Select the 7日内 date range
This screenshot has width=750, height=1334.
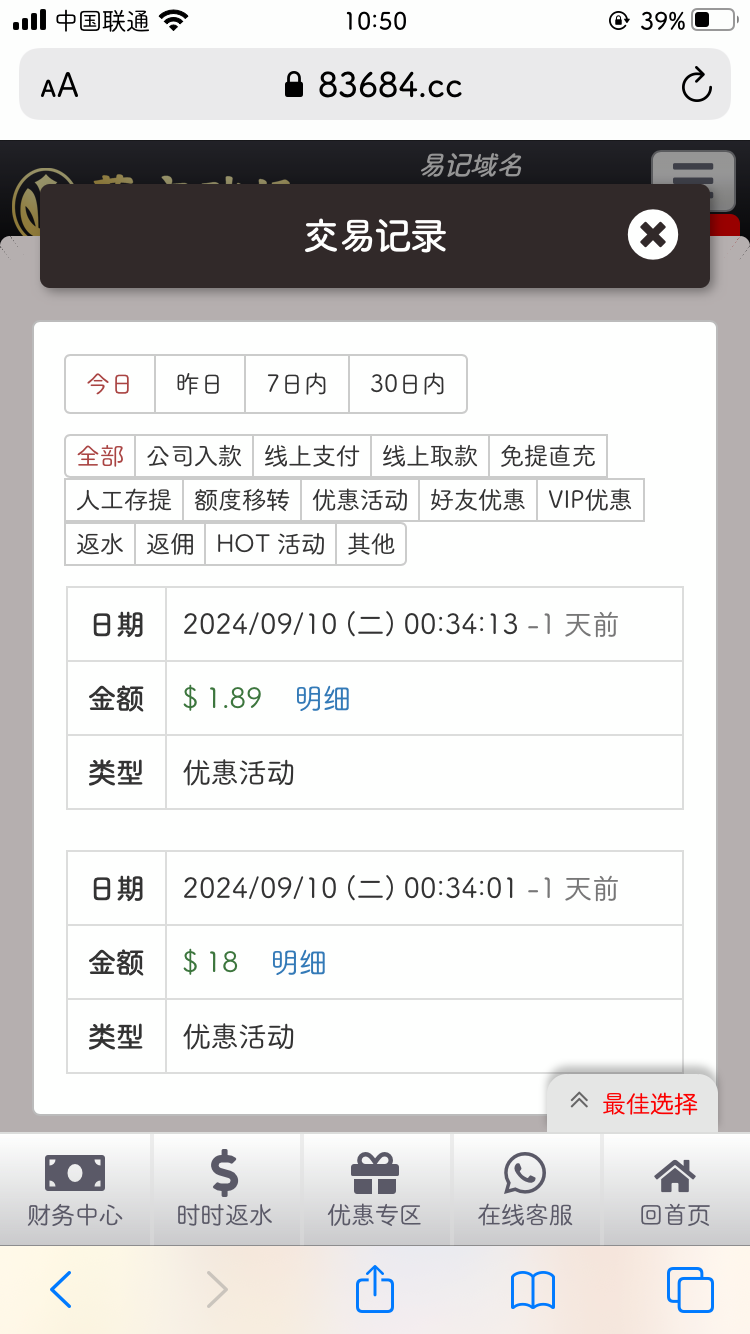pos(297,384)
